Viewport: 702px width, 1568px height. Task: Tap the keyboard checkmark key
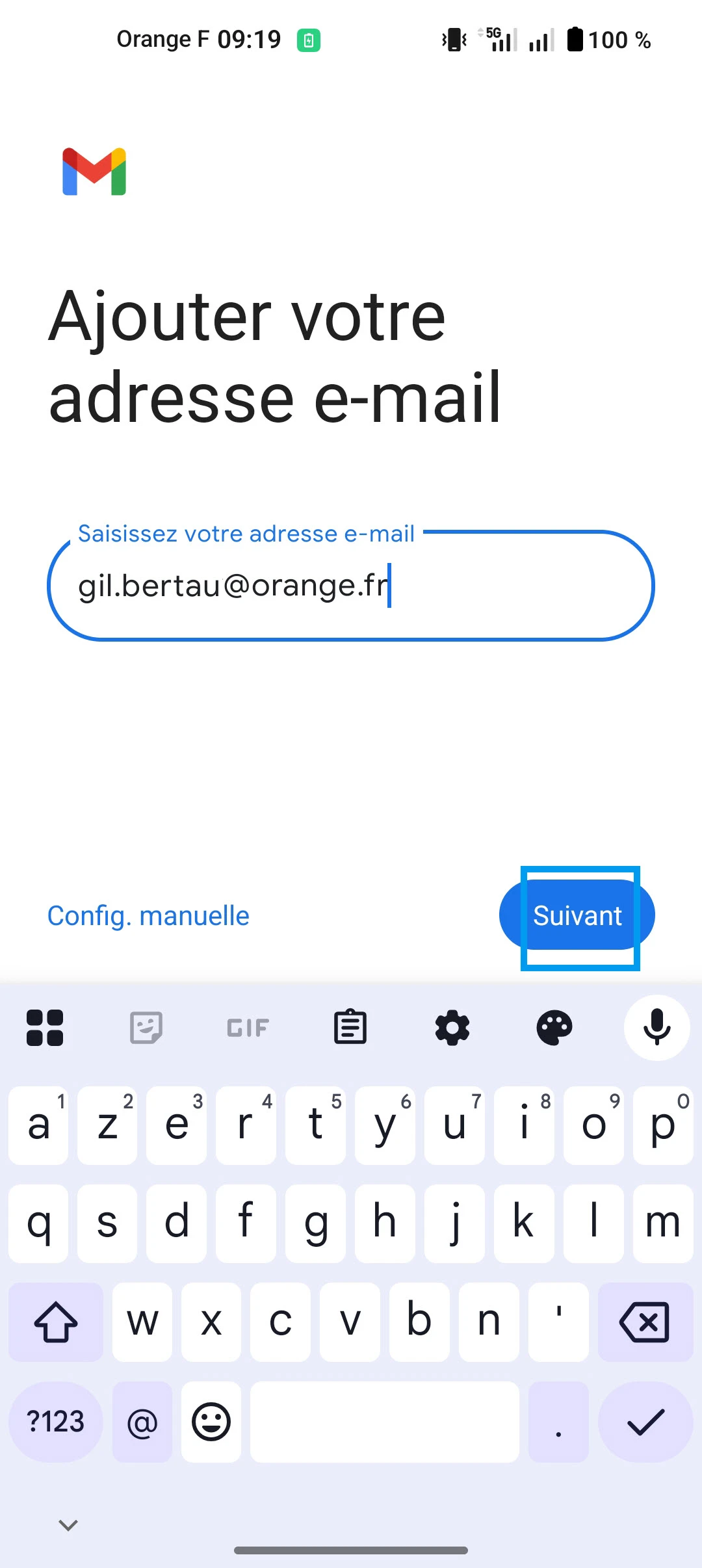[645, 1422]
